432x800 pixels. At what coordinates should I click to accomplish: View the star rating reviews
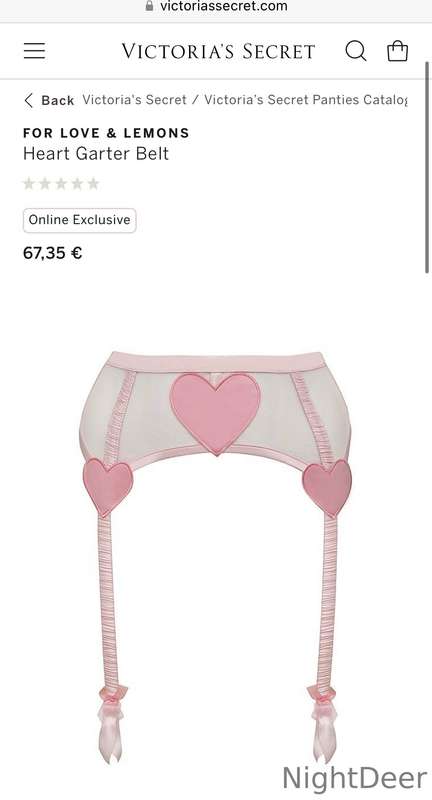pos(61,184)
